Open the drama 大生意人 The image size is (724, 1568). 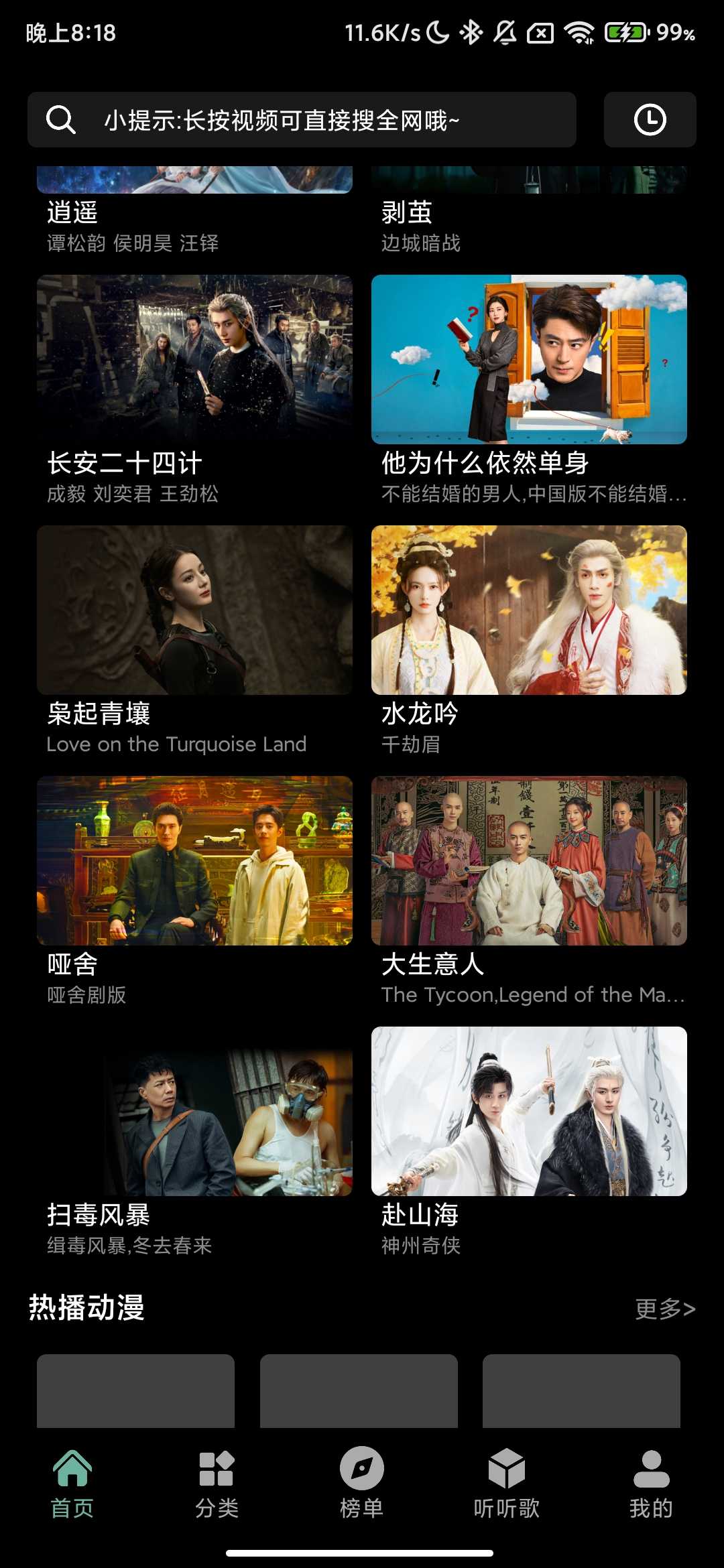pyautogui.click(x=528, y=860)
